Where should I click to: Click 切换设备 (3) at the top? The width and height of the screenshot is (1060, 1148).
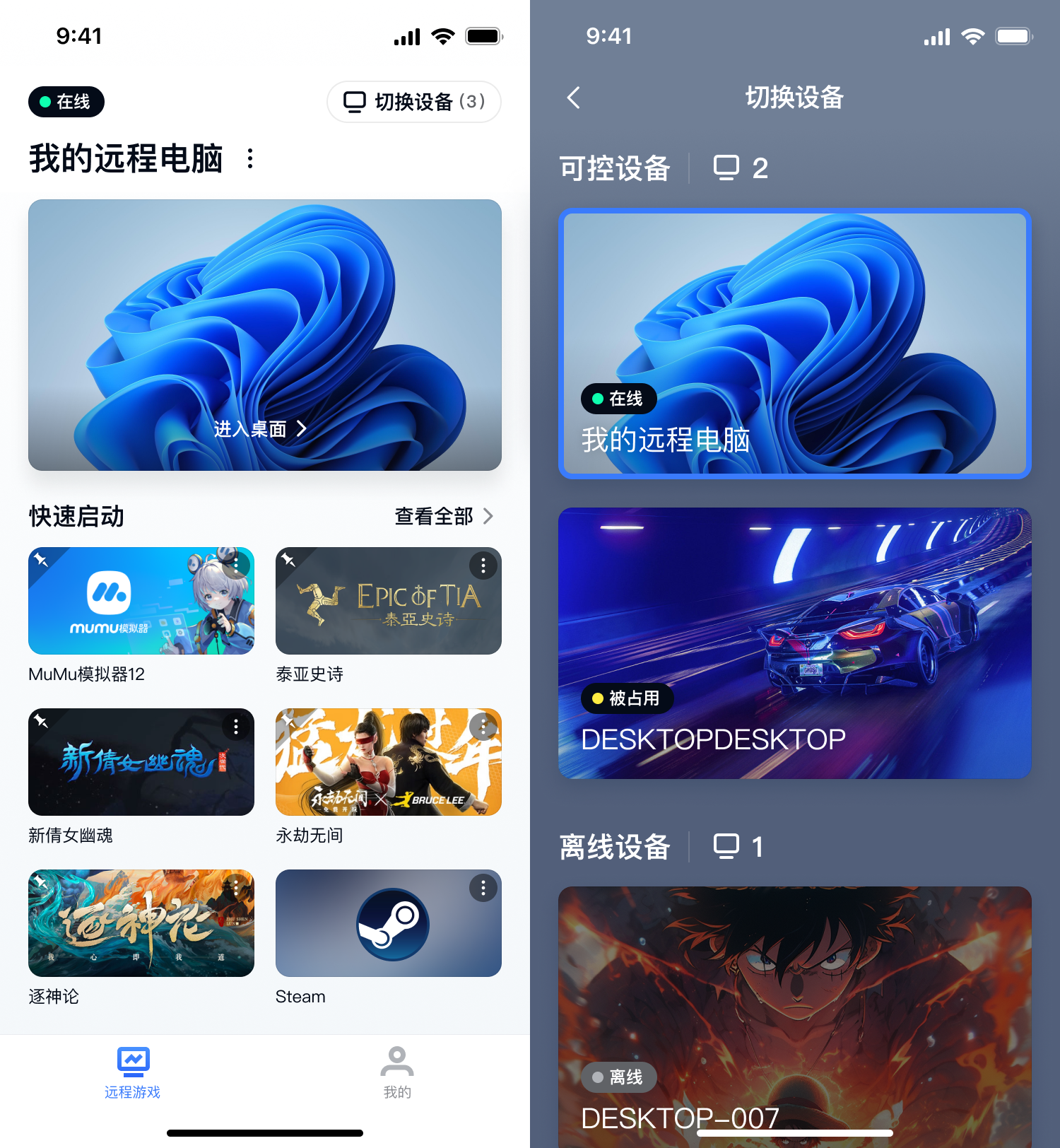413,102
